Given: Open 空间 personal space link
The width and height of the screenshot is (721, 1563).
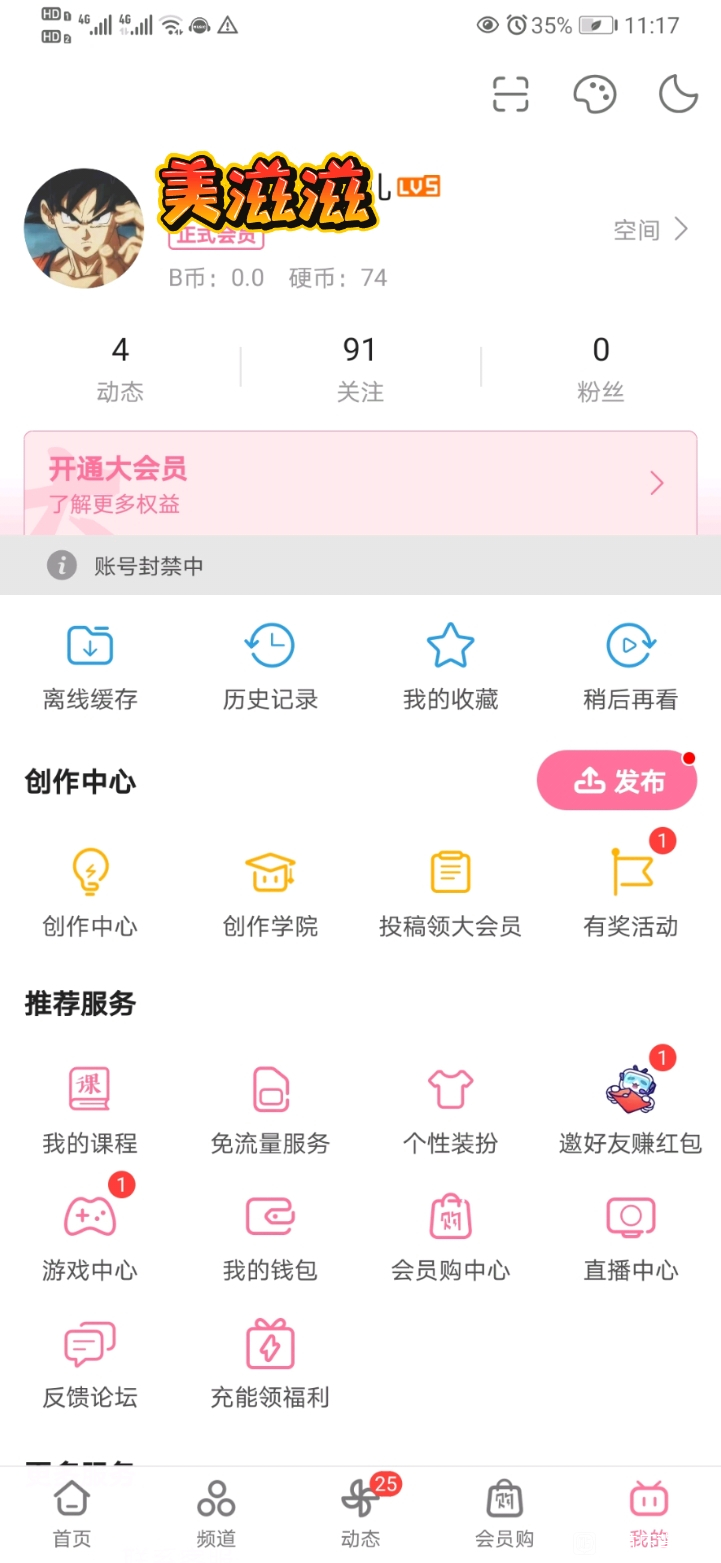Looking at the screenshot, I should (651, 230).
